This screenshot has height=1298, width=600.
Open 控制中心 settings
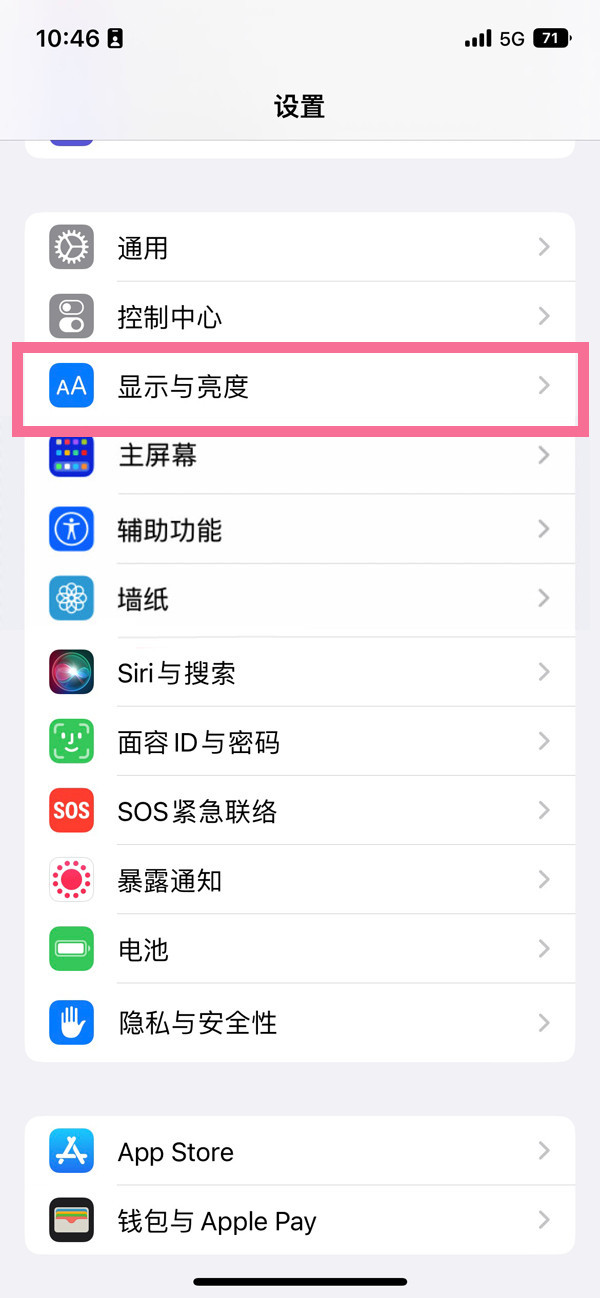coord(300,317)
